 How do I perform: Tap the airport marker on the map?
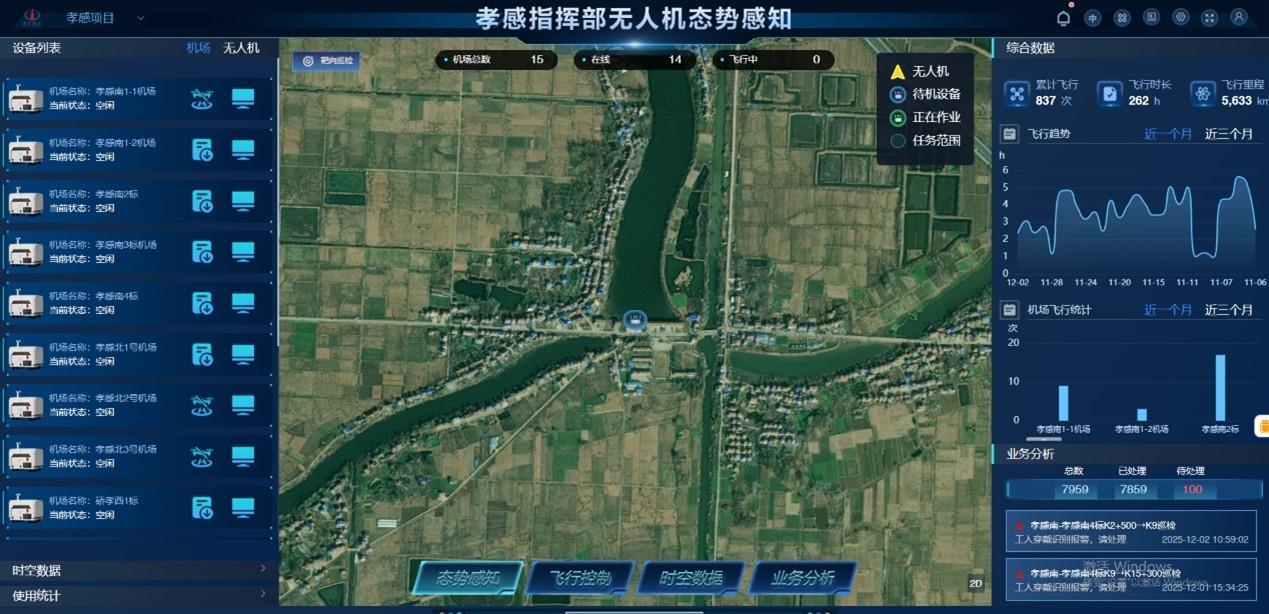click(634, 319)
